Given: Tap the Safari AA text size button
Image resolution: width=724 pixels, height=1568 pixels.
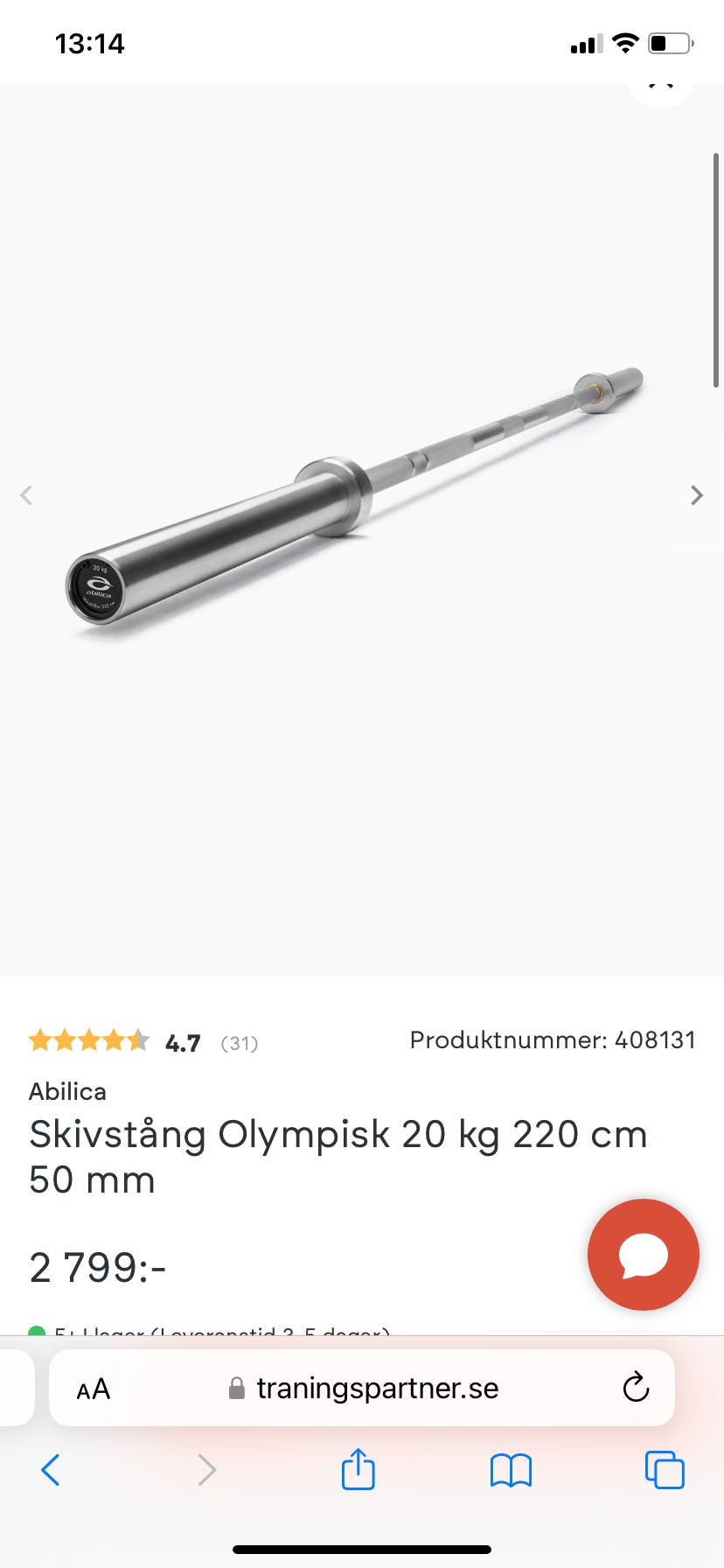Looking at the screenshot, I should tap(94, 1389).
